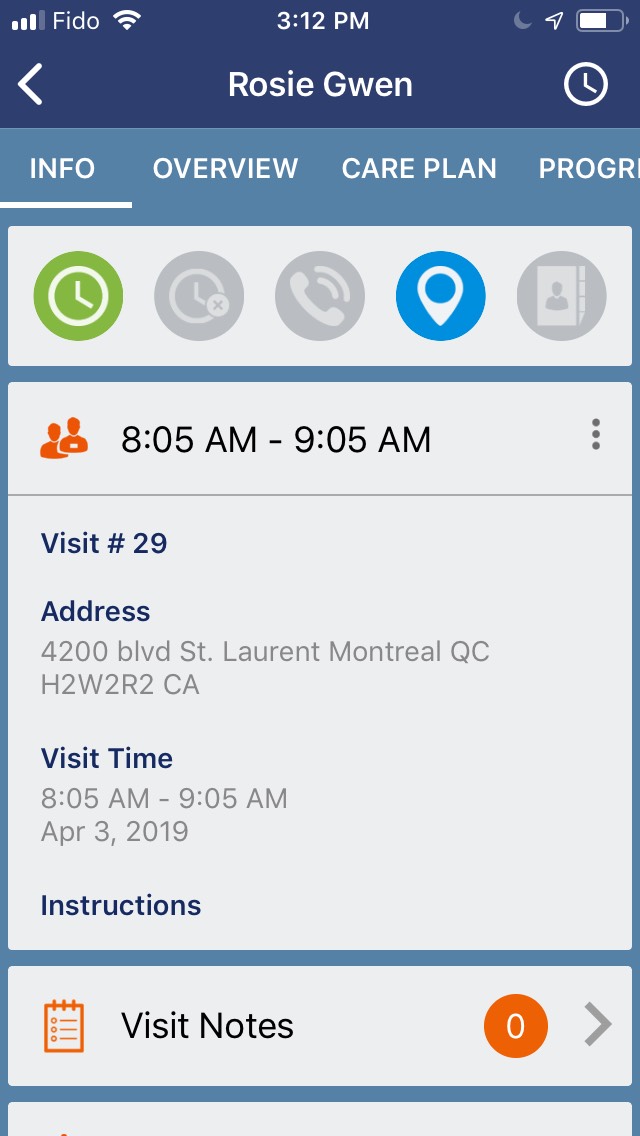Open the blue map location pin
Viewport: 640px width, 1136px height.
441,296
